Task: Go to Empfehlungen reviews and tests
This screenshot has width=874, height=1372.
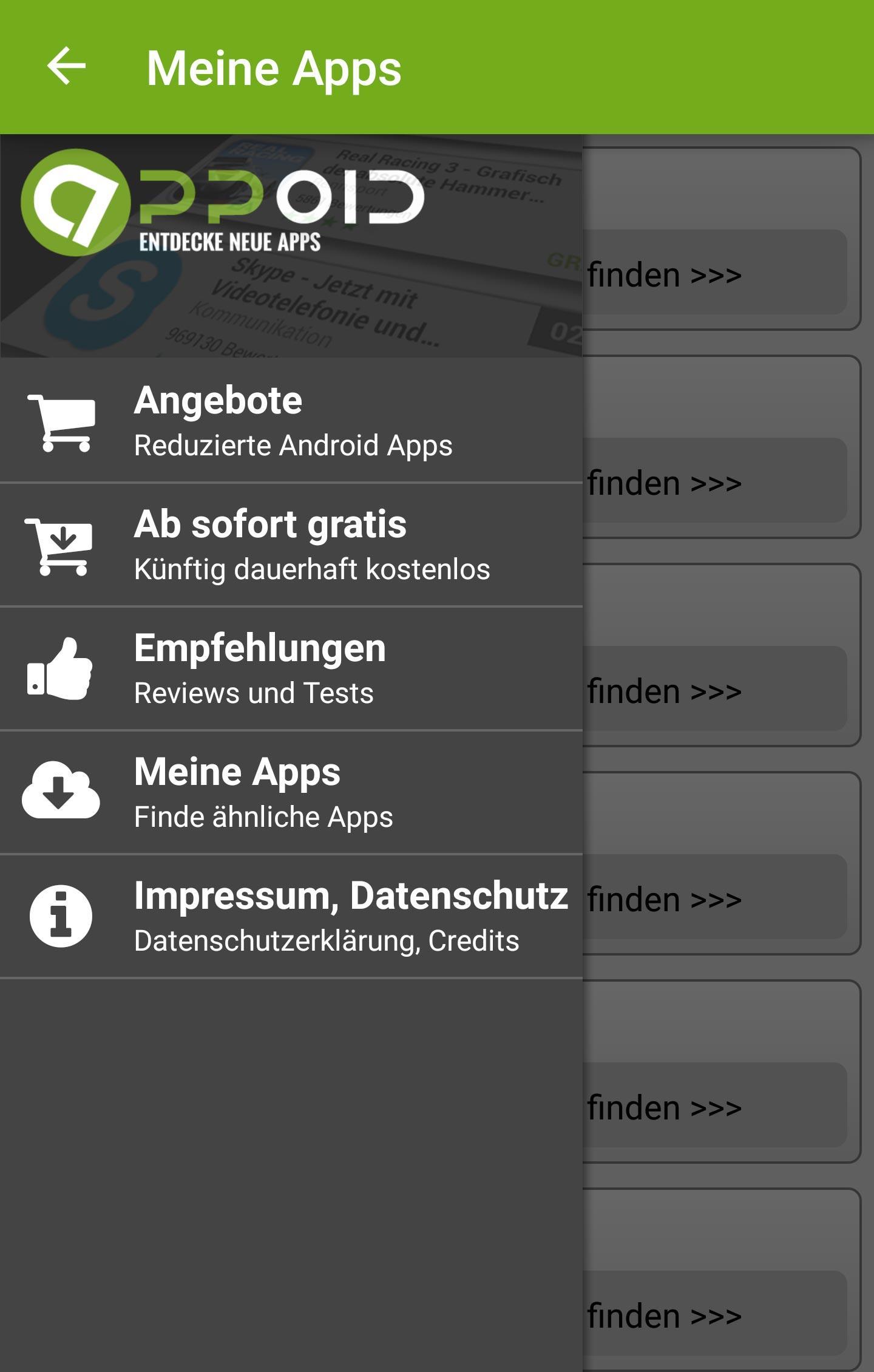Action: (x=291, y=668)
